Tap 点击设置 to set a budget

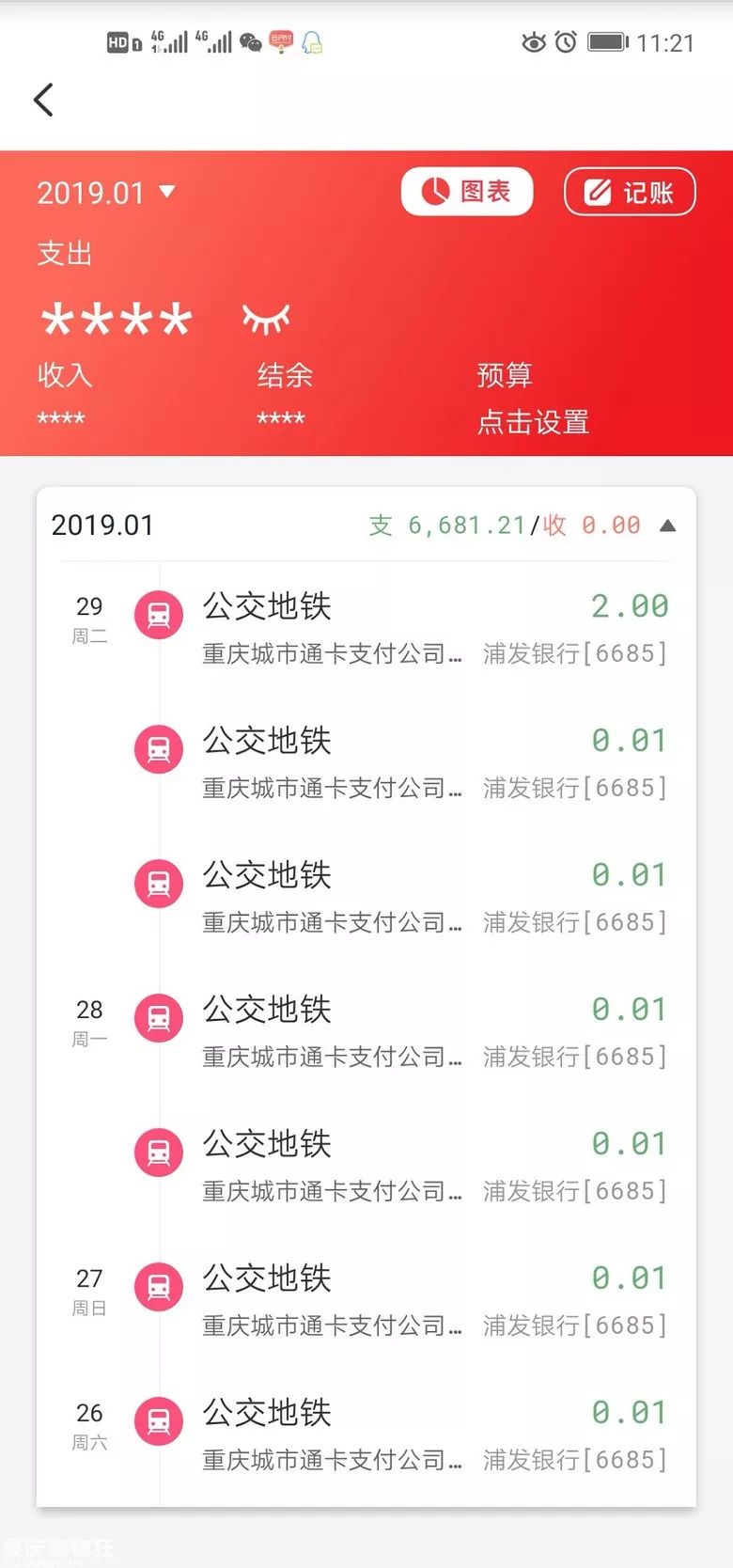coord(532,422)
